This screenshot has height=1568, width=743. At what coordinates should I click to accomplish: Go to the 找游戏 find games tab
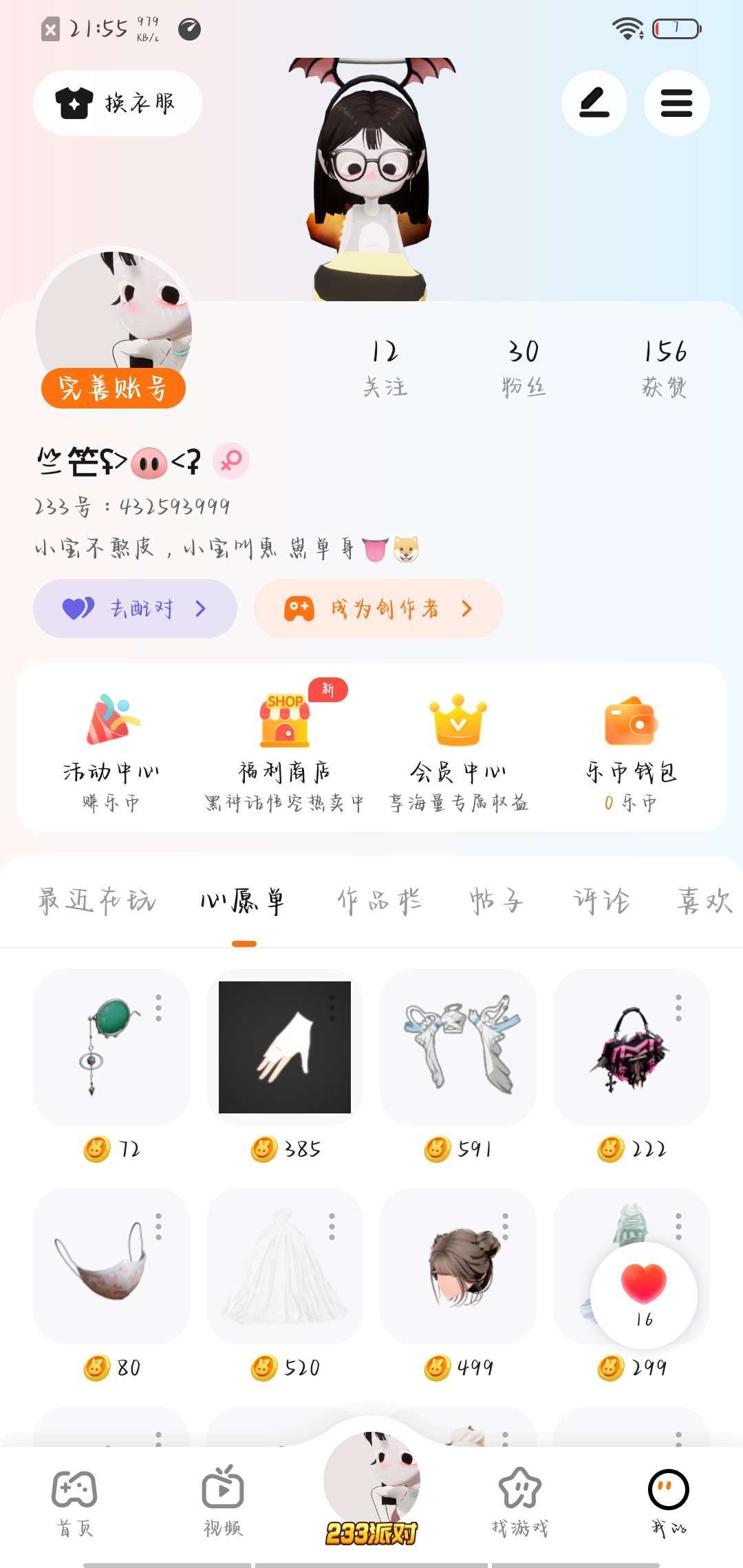click(x=520, y=1501)
